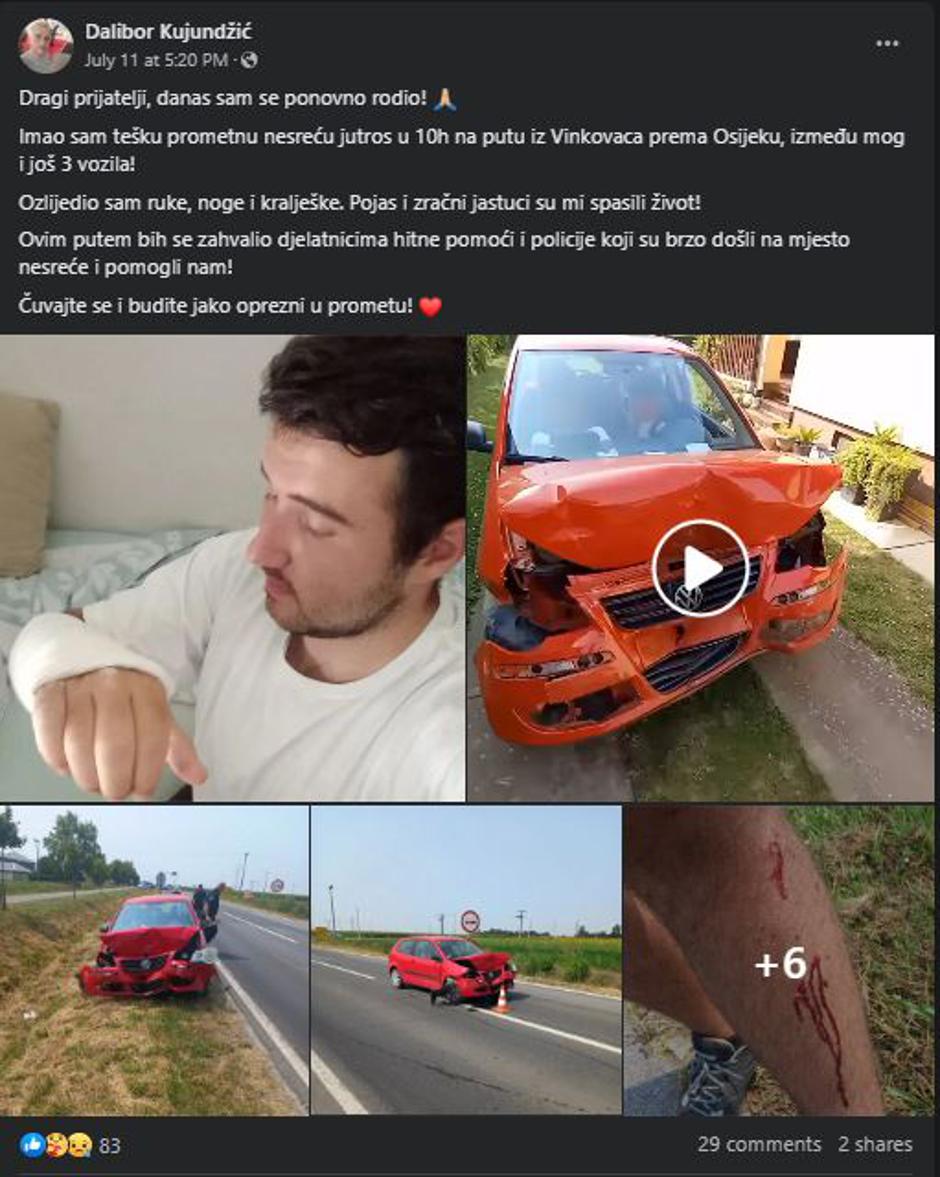Open the post options three-dot menu
Screen dimensions: 940x1177
887,44
